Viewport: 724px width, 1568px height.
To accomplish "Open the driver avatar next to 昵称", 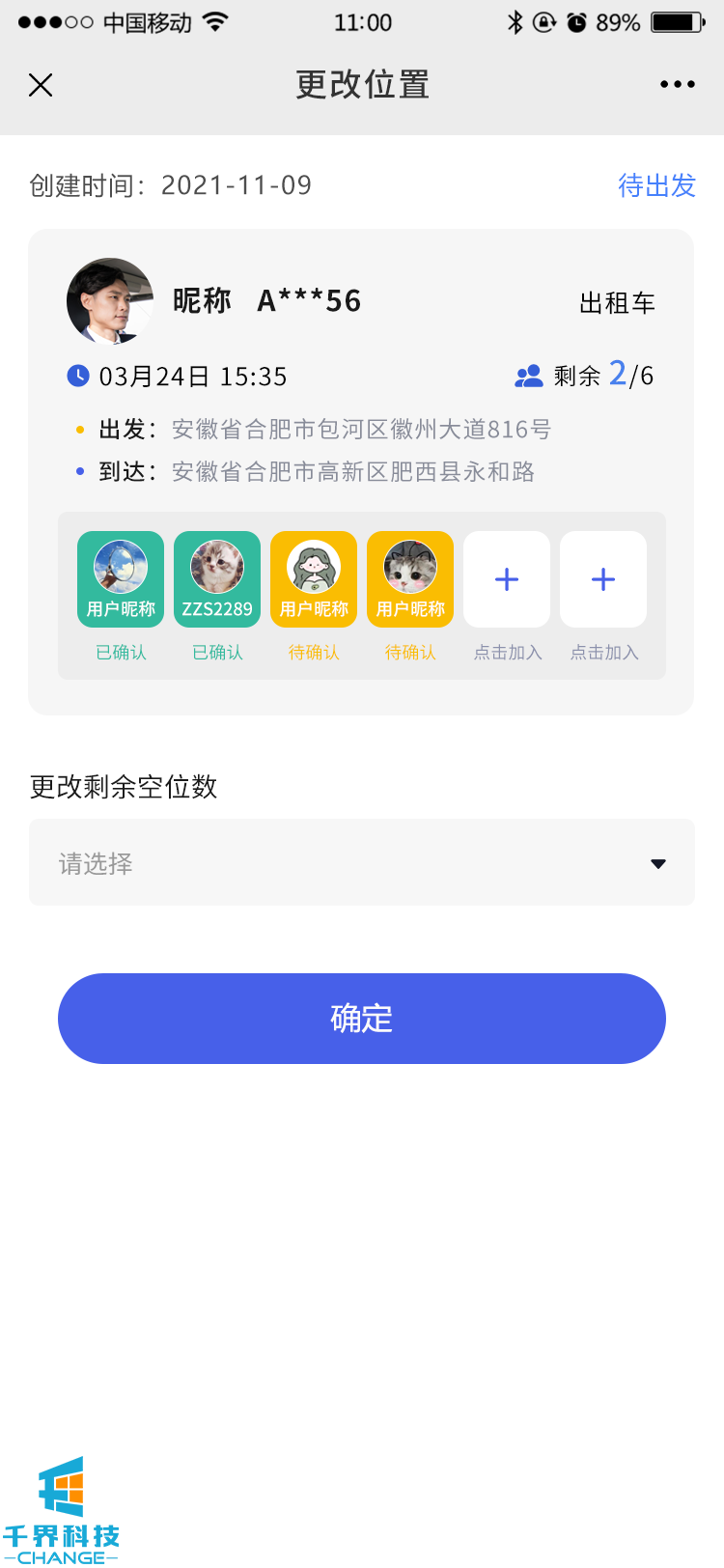I will point(110,301).
